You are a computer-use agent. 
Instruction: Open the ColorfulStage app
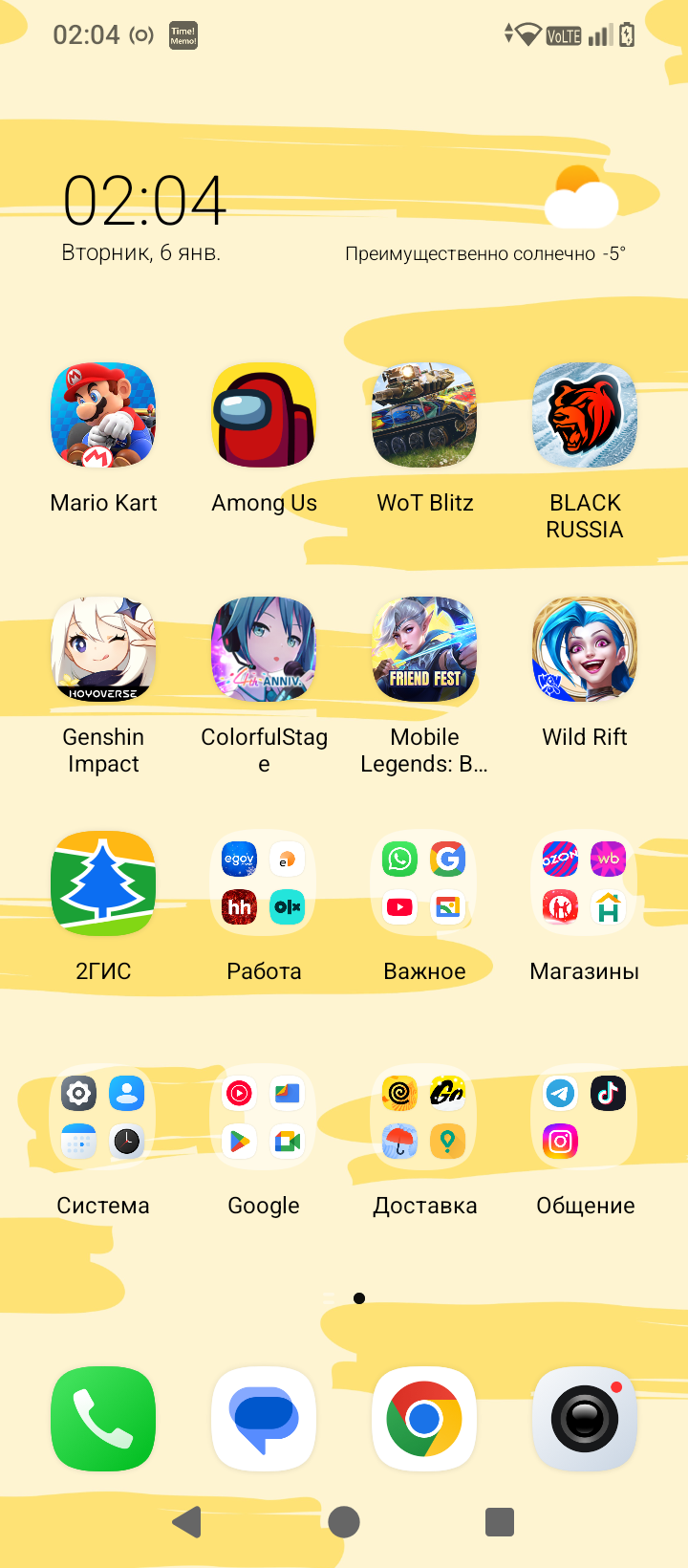[264, 649]
